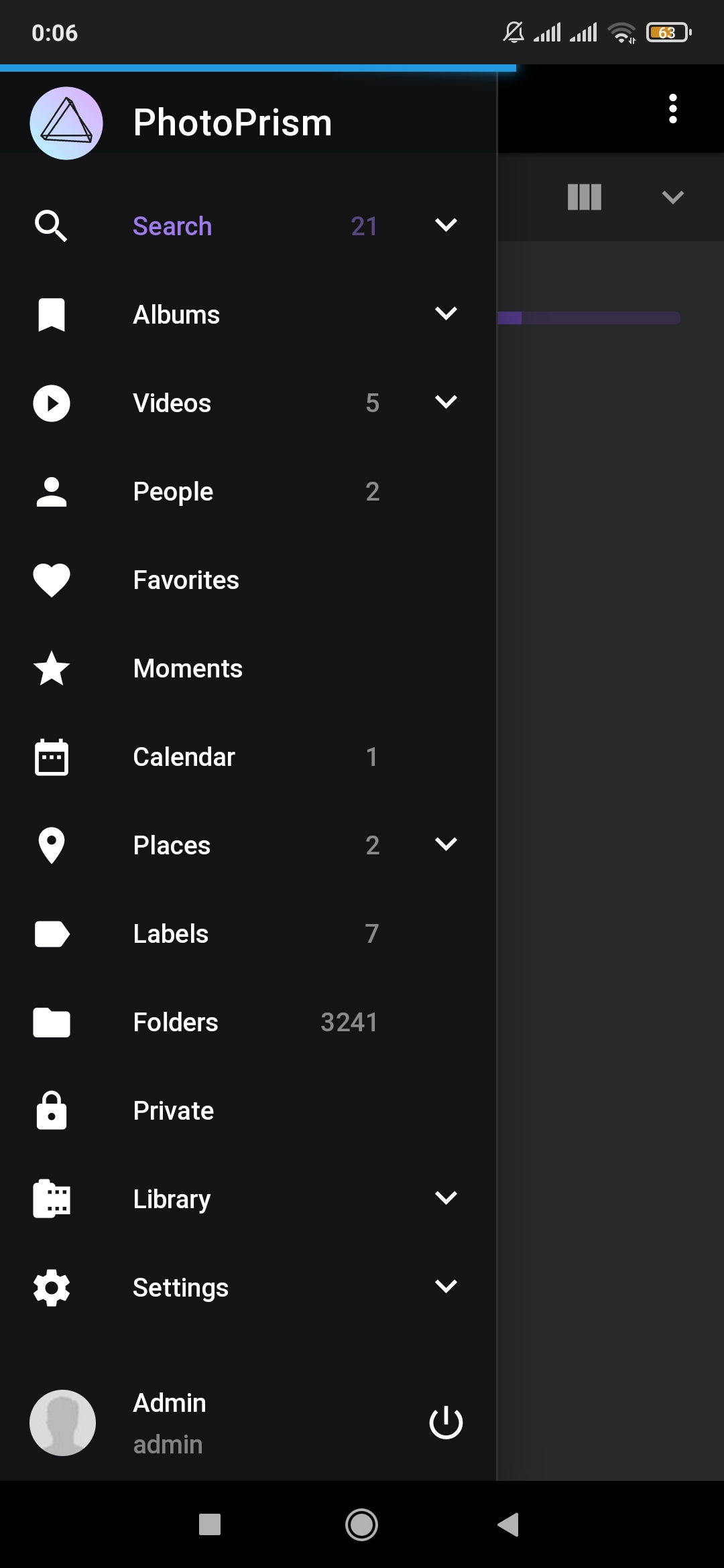The height and width of the screenshot is (1568, 724).
Task: Open People using the person icon
Action: pyautogui.click(x=52, y=491)
